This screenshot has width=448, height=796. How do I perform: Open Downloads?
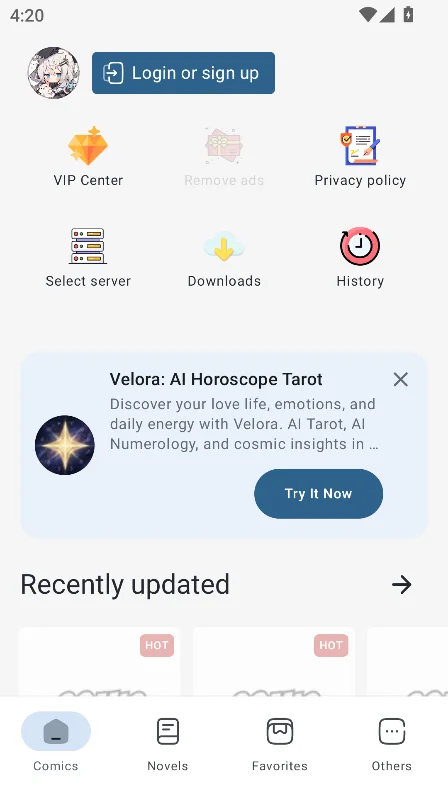click(x=224, y=258)
